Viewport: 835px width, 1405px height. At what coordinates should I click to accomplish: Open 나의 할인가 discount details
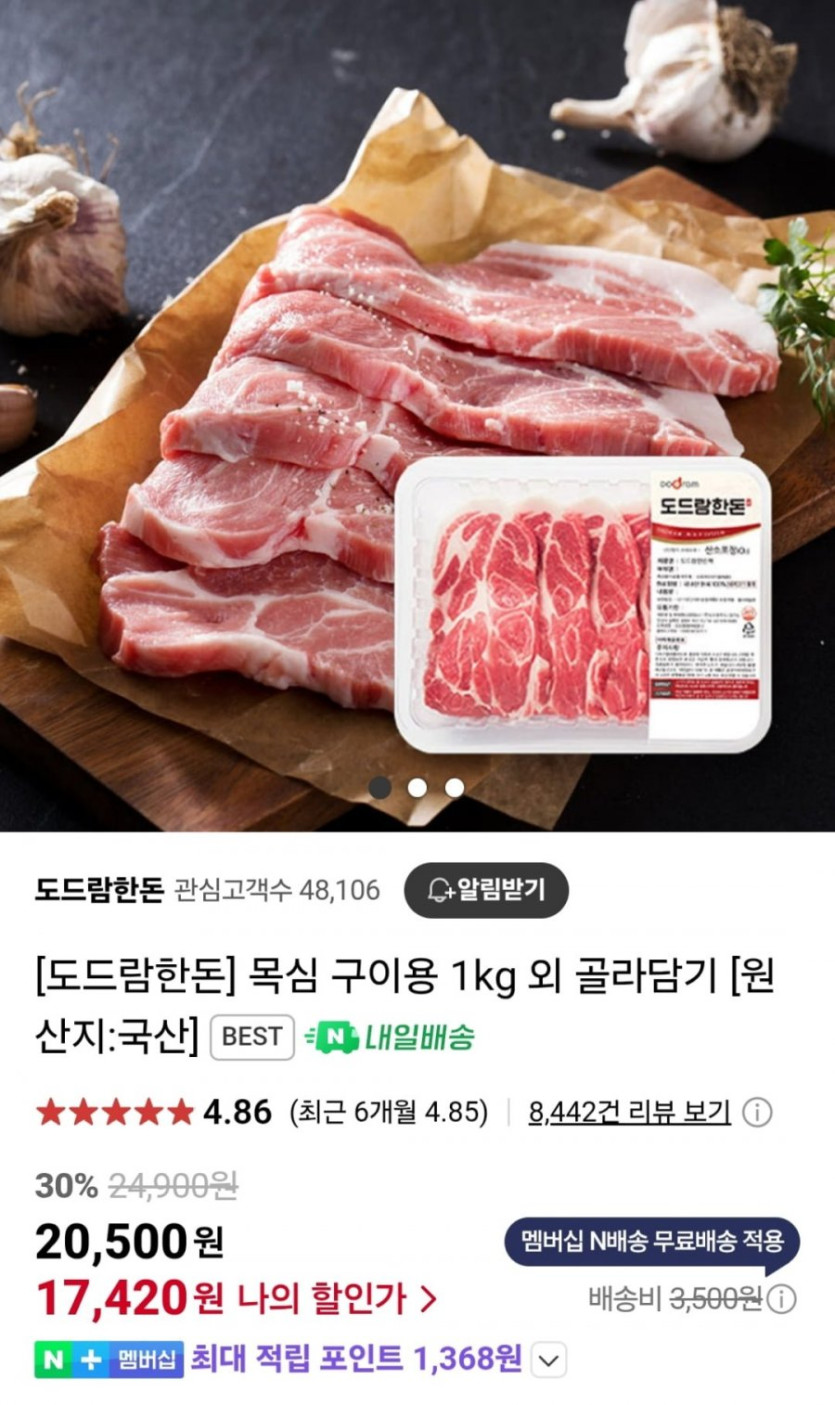338,1299
